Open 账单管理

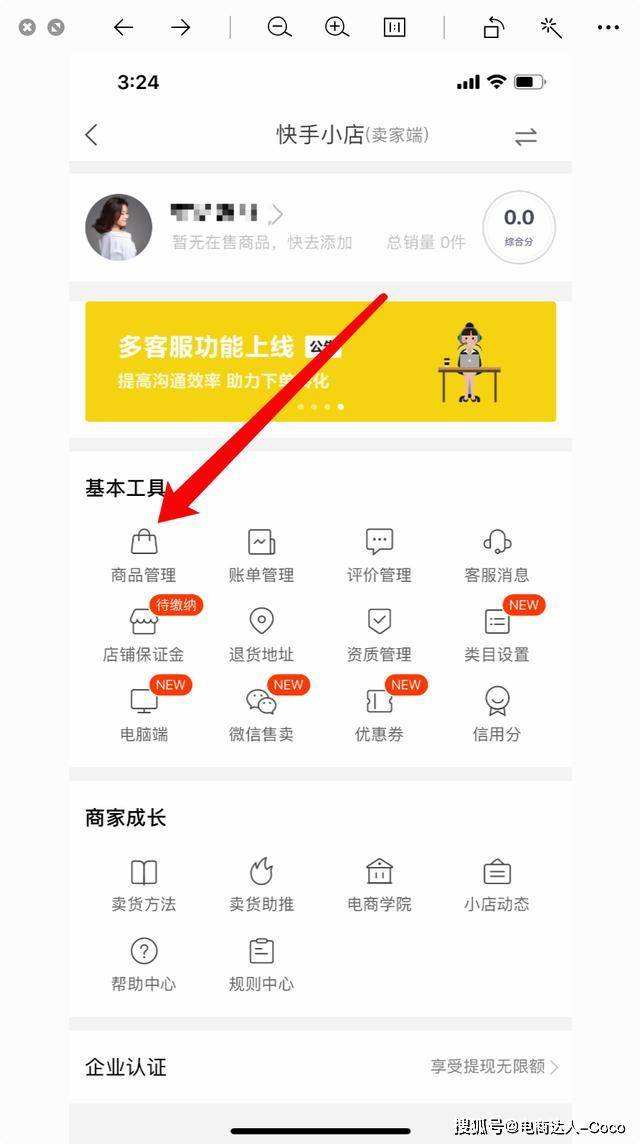click(261, 554)
